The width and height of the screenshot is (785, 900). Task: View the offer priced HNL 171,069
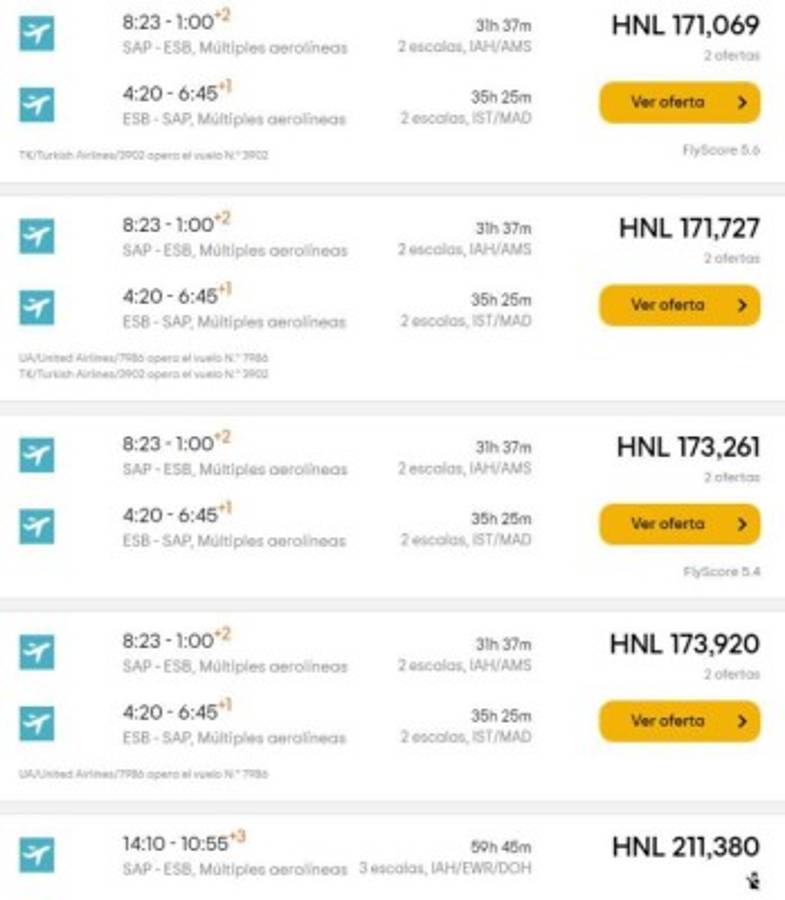679,102
